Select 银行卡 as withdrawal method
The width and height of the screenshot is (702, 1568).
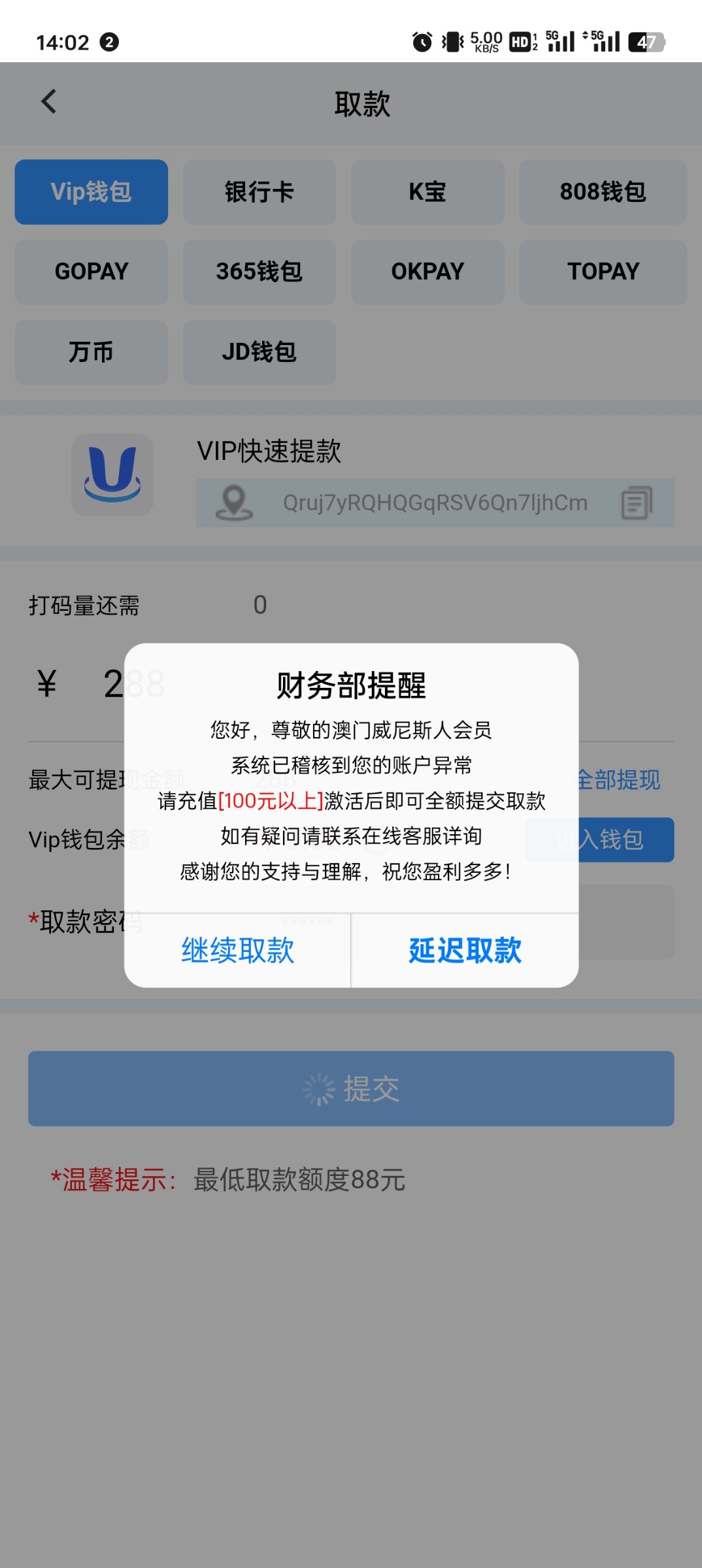(x=259, y=192)
